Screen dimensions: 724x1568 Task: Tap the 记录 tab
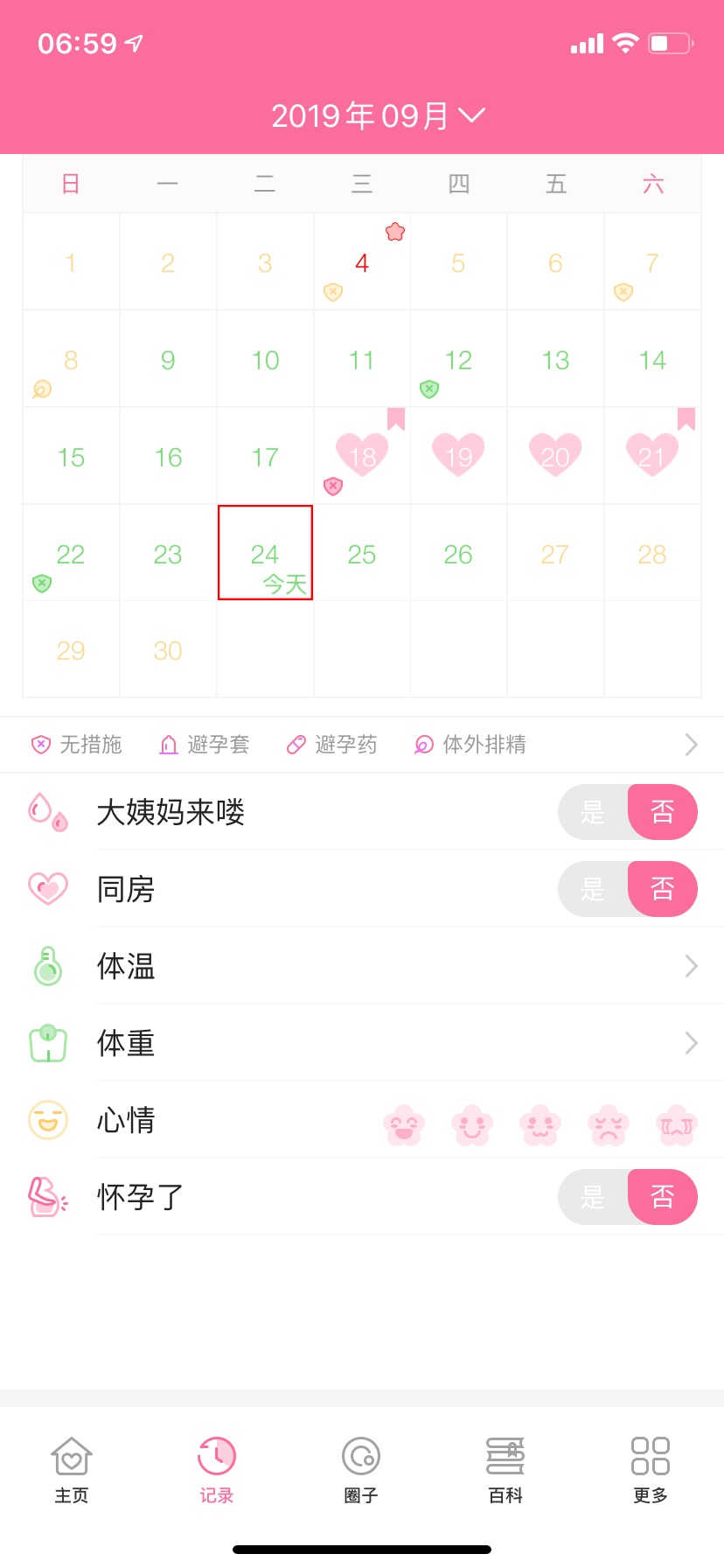coord(217,1470)
